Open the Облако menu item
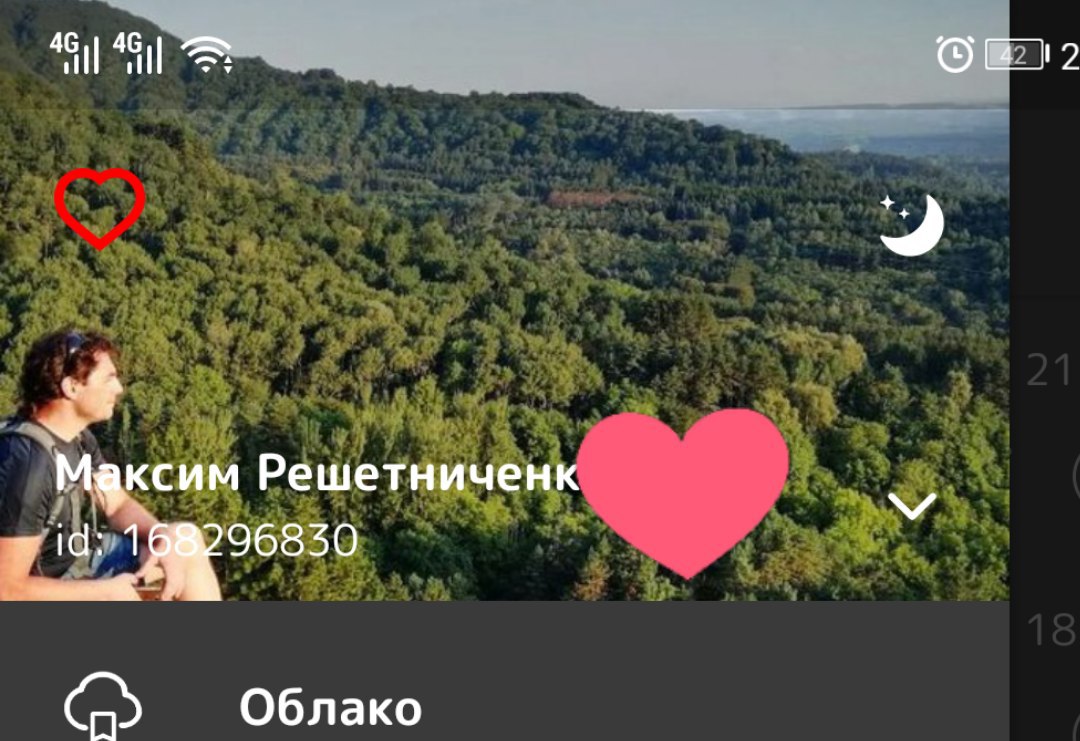The height and width of the screenshot is (741, 1080). [330, 708]
